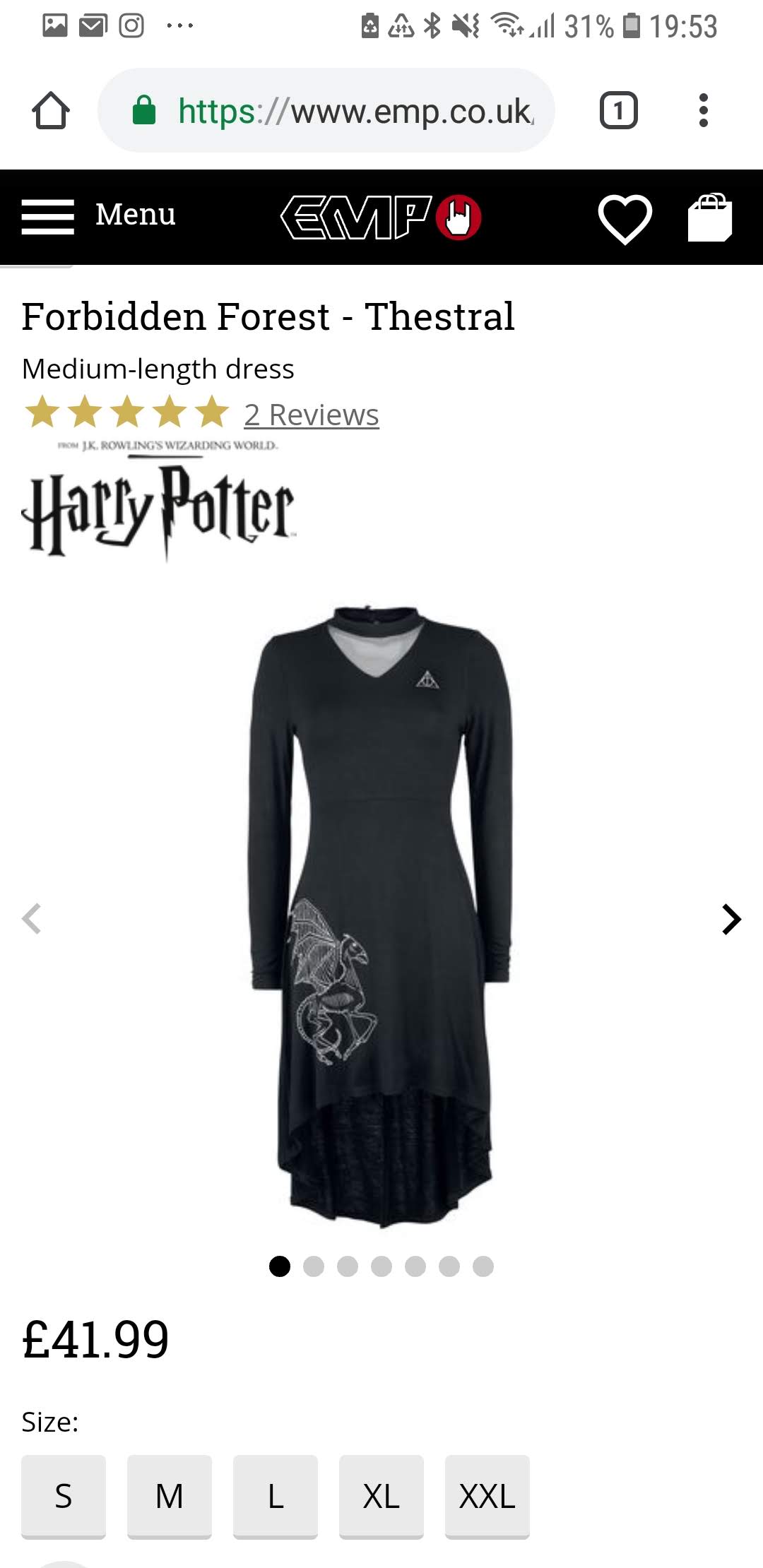Open the Thestral dress product image

[380, 915]
